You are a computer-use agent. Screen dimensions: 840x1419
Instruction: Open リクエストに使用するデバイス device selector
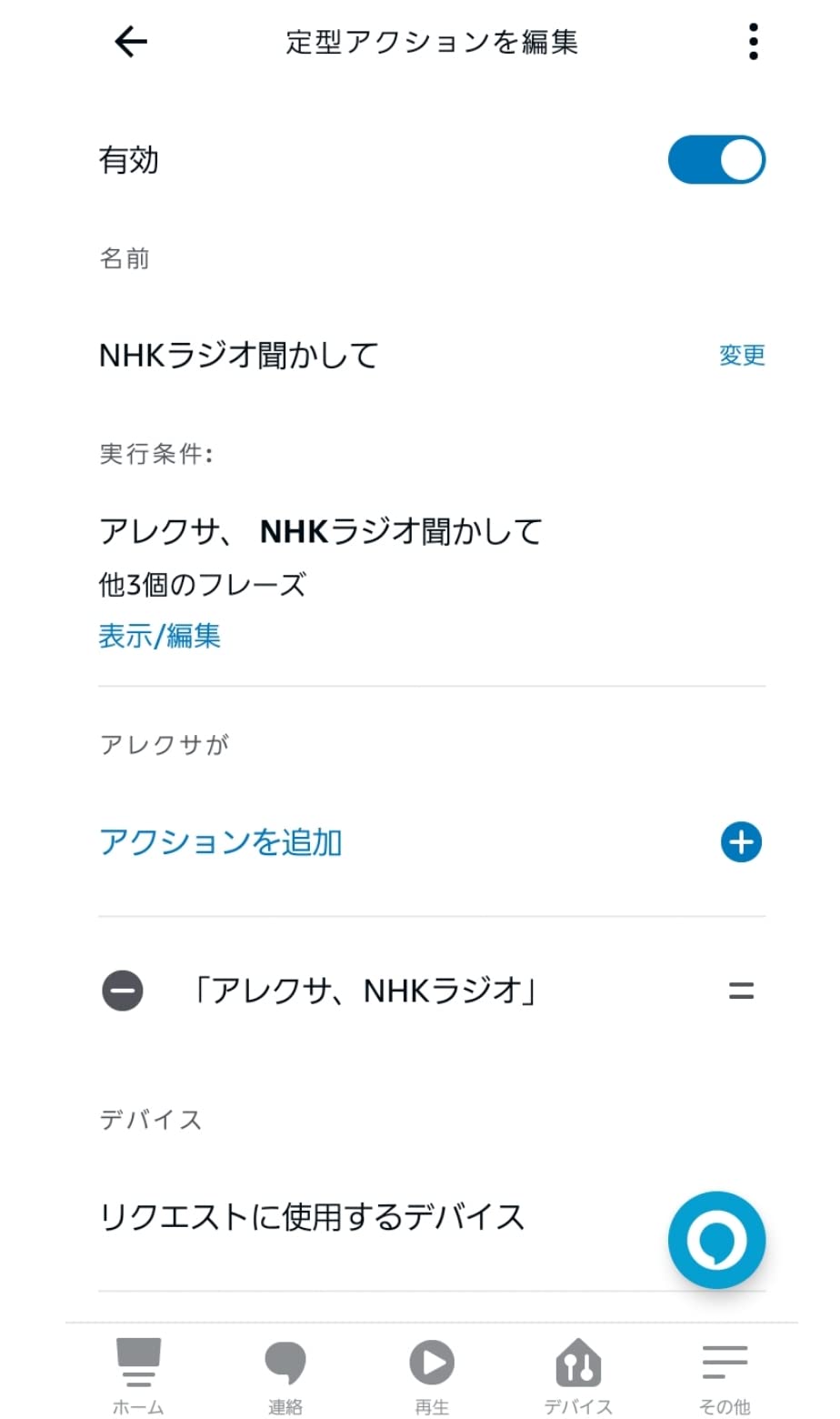pos(311,1218)
